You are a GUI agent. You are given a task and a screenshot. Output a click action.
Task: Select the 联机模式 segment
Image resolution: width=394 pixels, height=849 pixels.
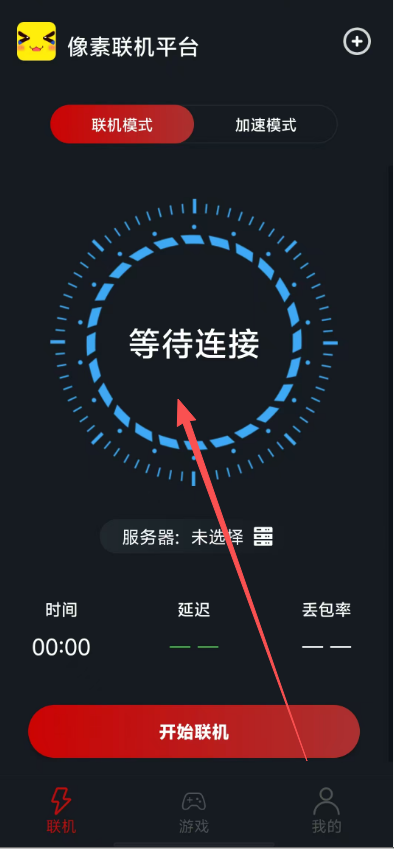point(122,125)
